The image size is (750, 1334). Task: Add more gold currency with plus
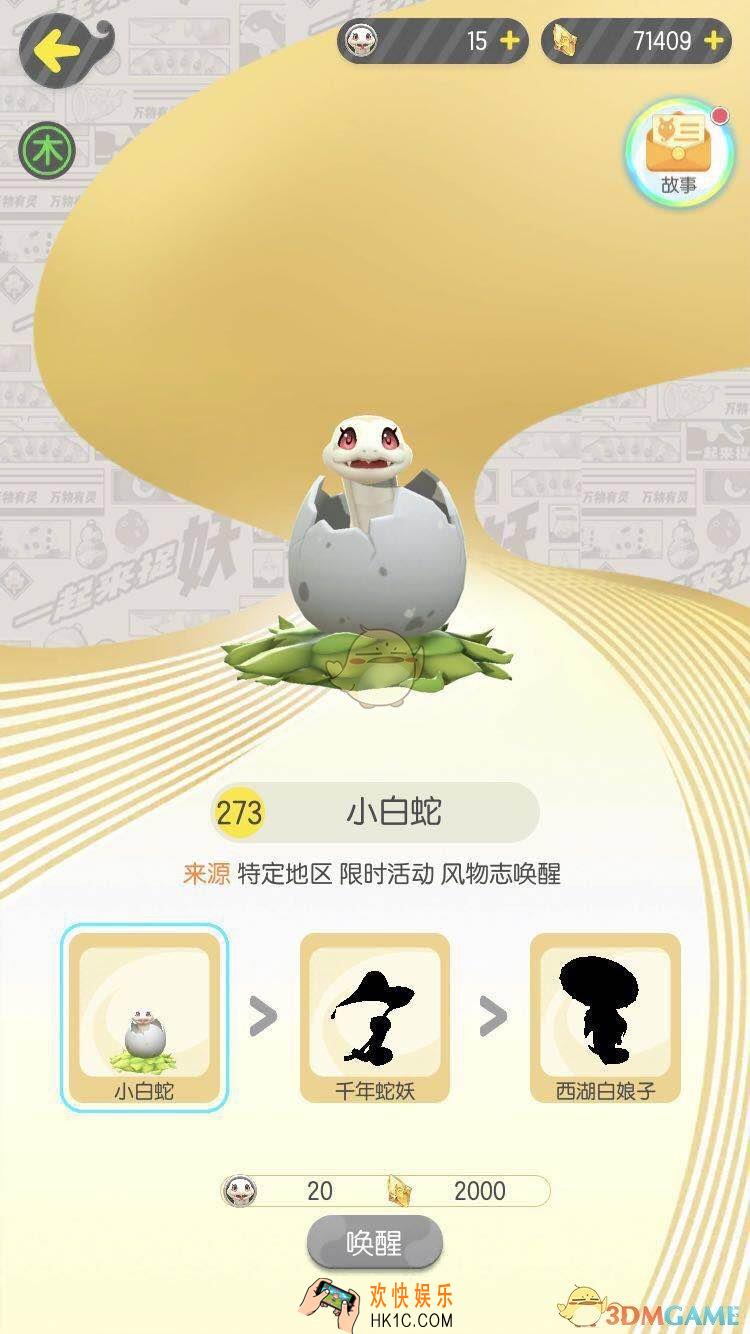[713, 40]
